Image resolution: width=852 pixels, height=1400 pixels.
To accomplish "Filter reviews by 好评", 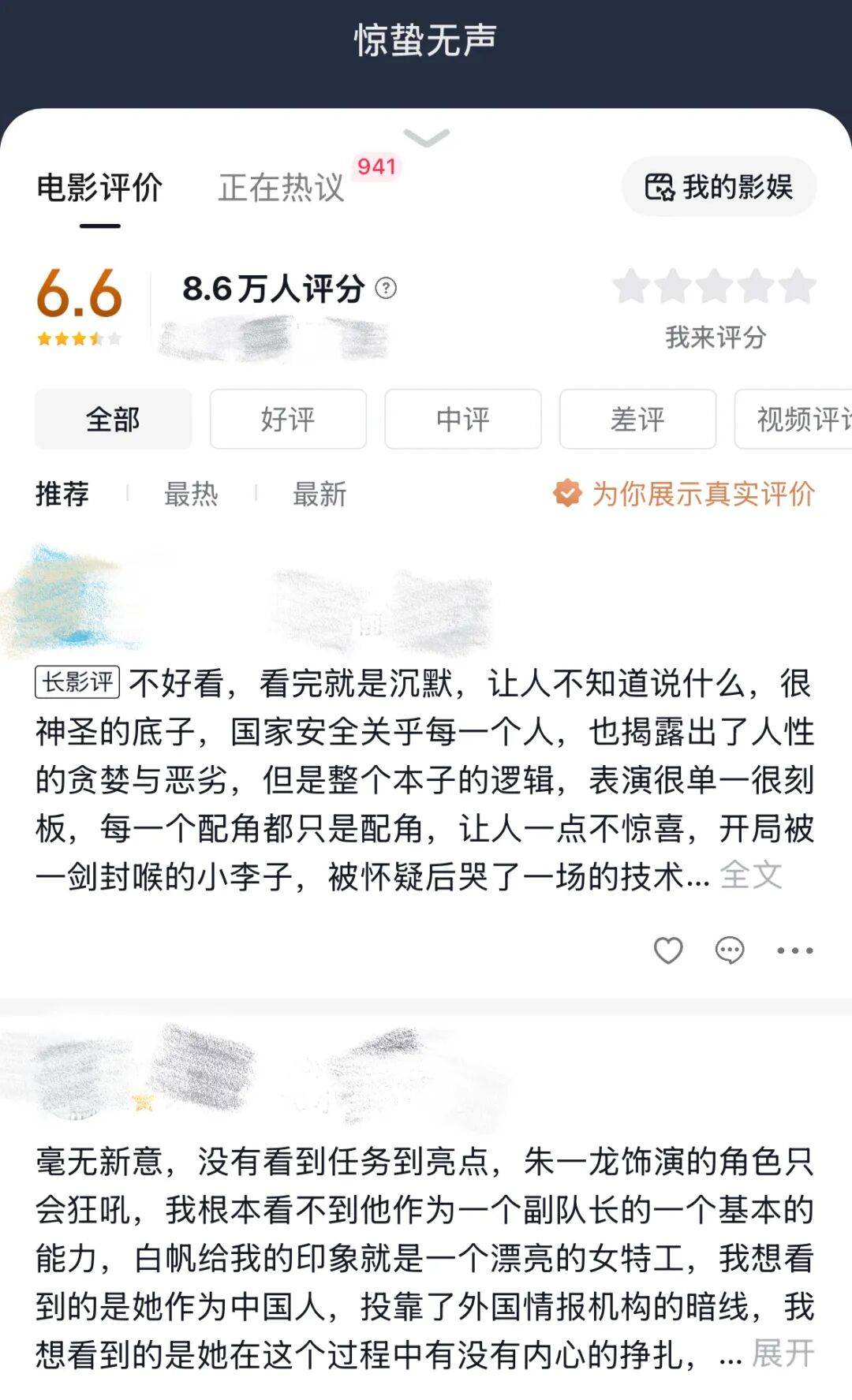I will (x=288, y=419).
